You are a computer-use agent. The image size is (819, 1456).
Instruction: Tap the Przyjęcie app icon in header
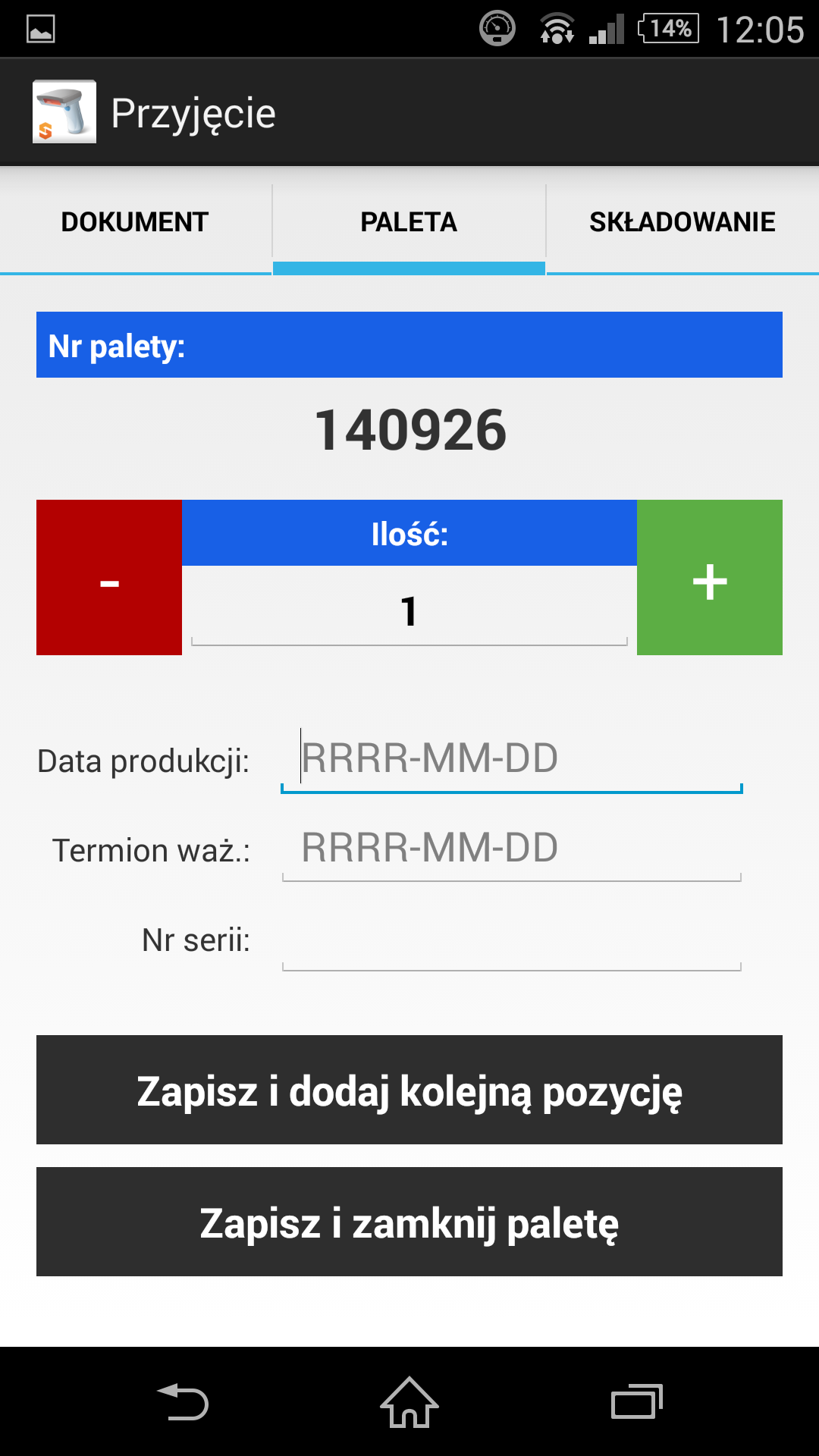64,111
